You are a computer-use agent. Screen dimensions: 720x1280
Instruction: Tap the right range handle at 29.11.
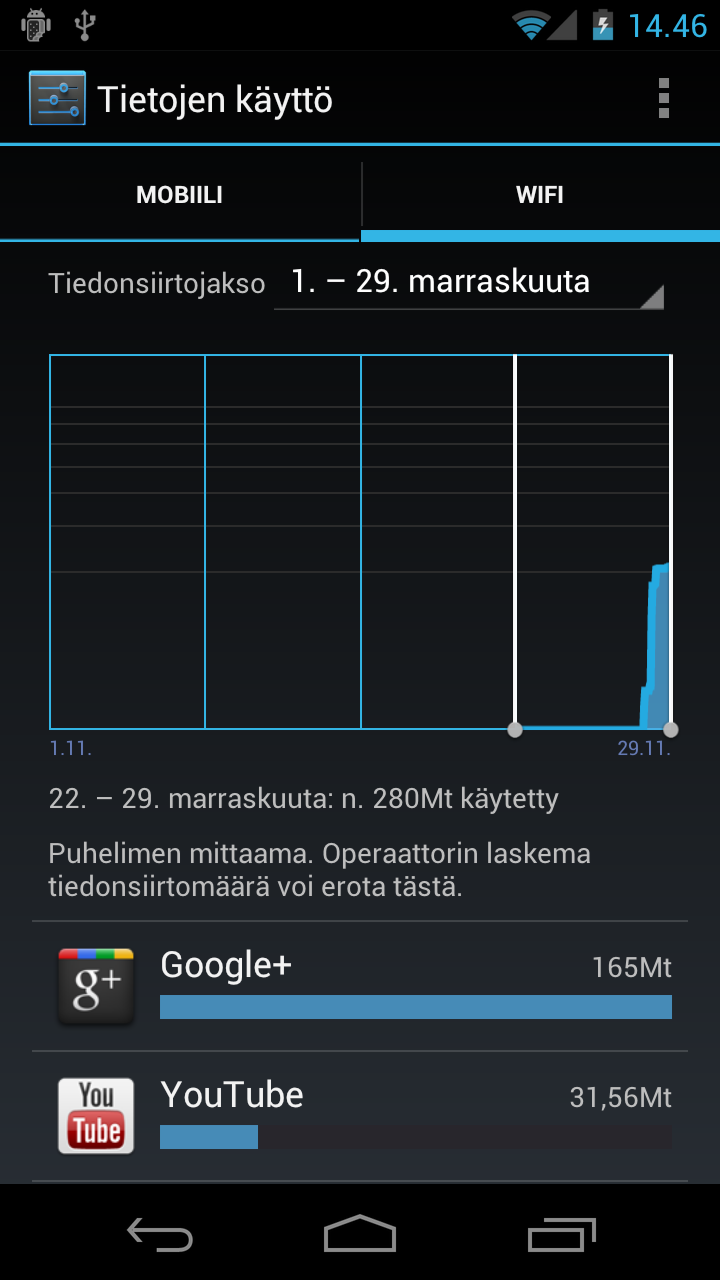670,729
